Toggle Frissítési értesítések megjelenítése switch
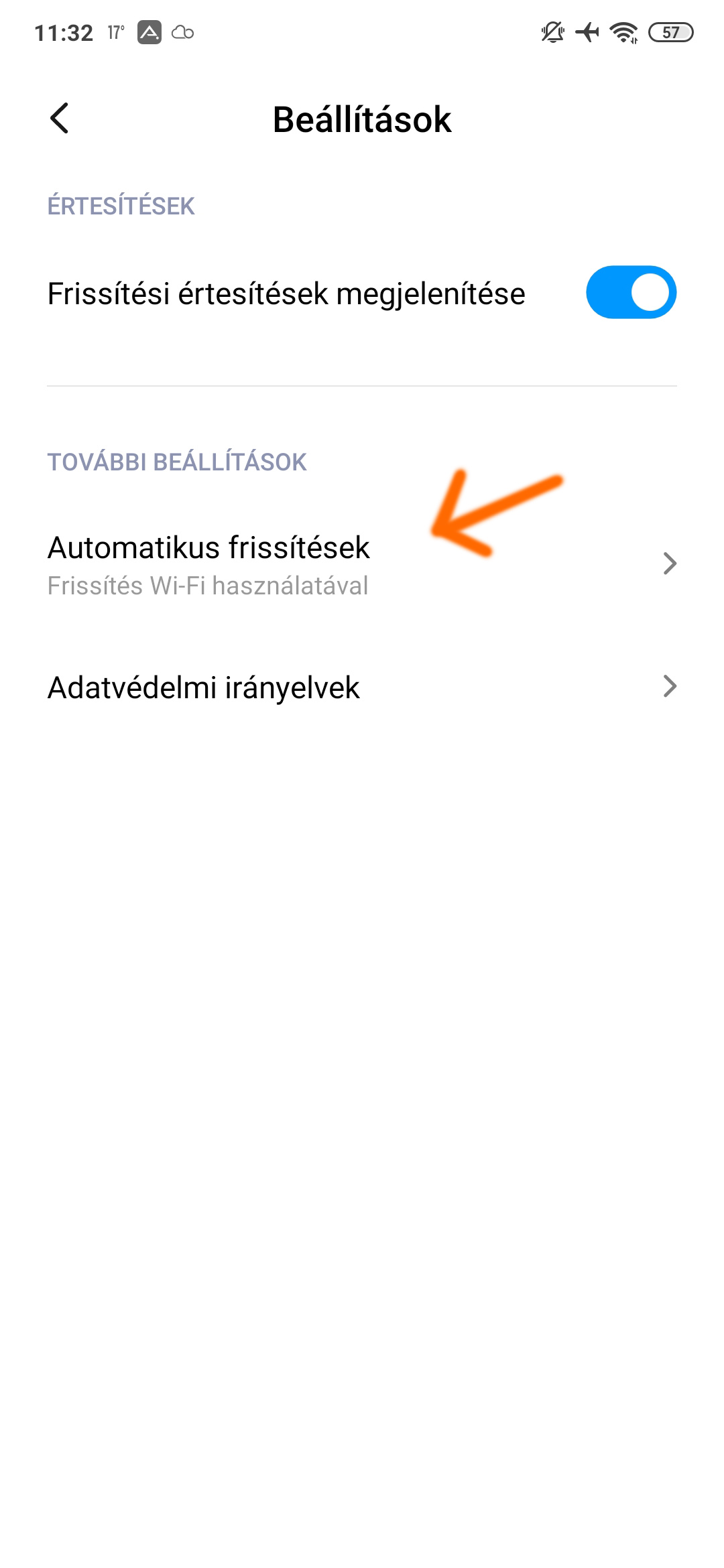 [630, 293]
